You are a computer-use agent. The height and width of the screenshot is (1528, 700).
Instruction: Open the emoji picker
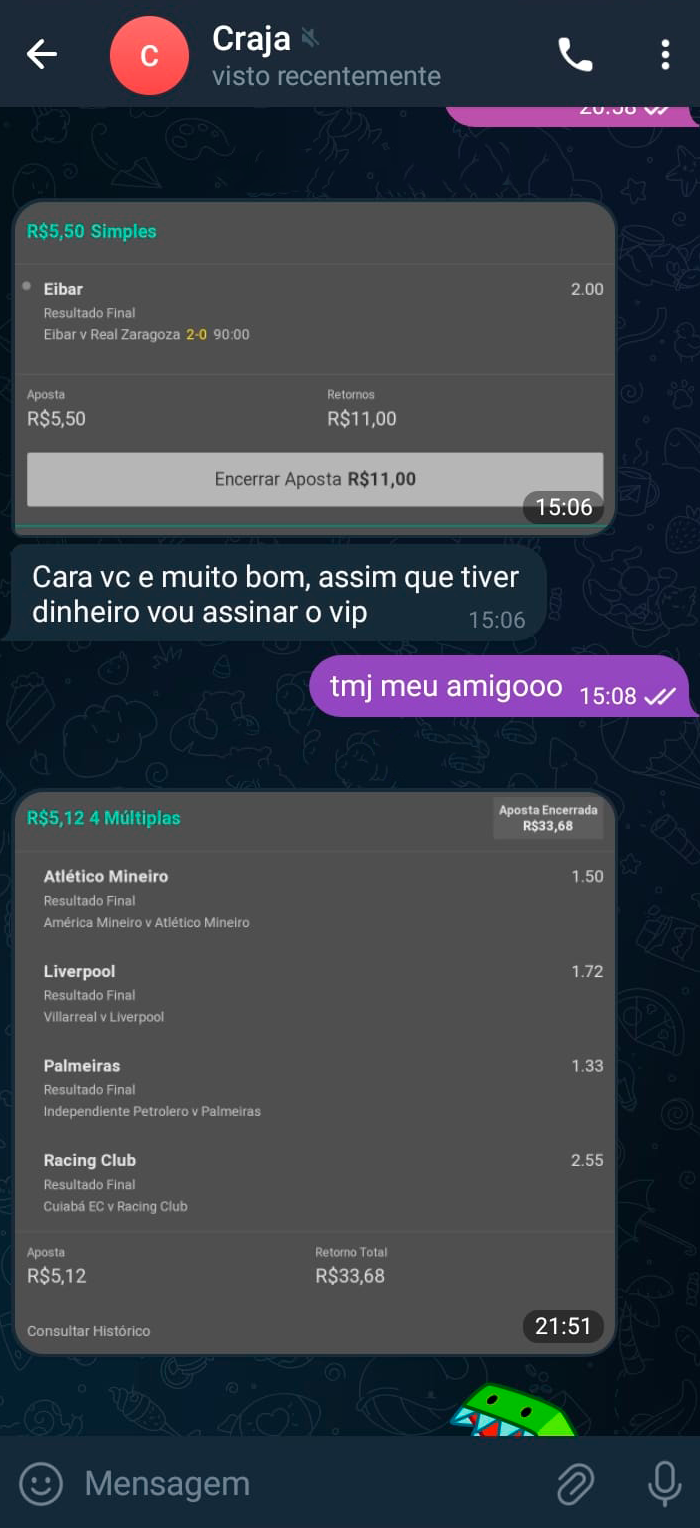click(x=41, y=1484)
